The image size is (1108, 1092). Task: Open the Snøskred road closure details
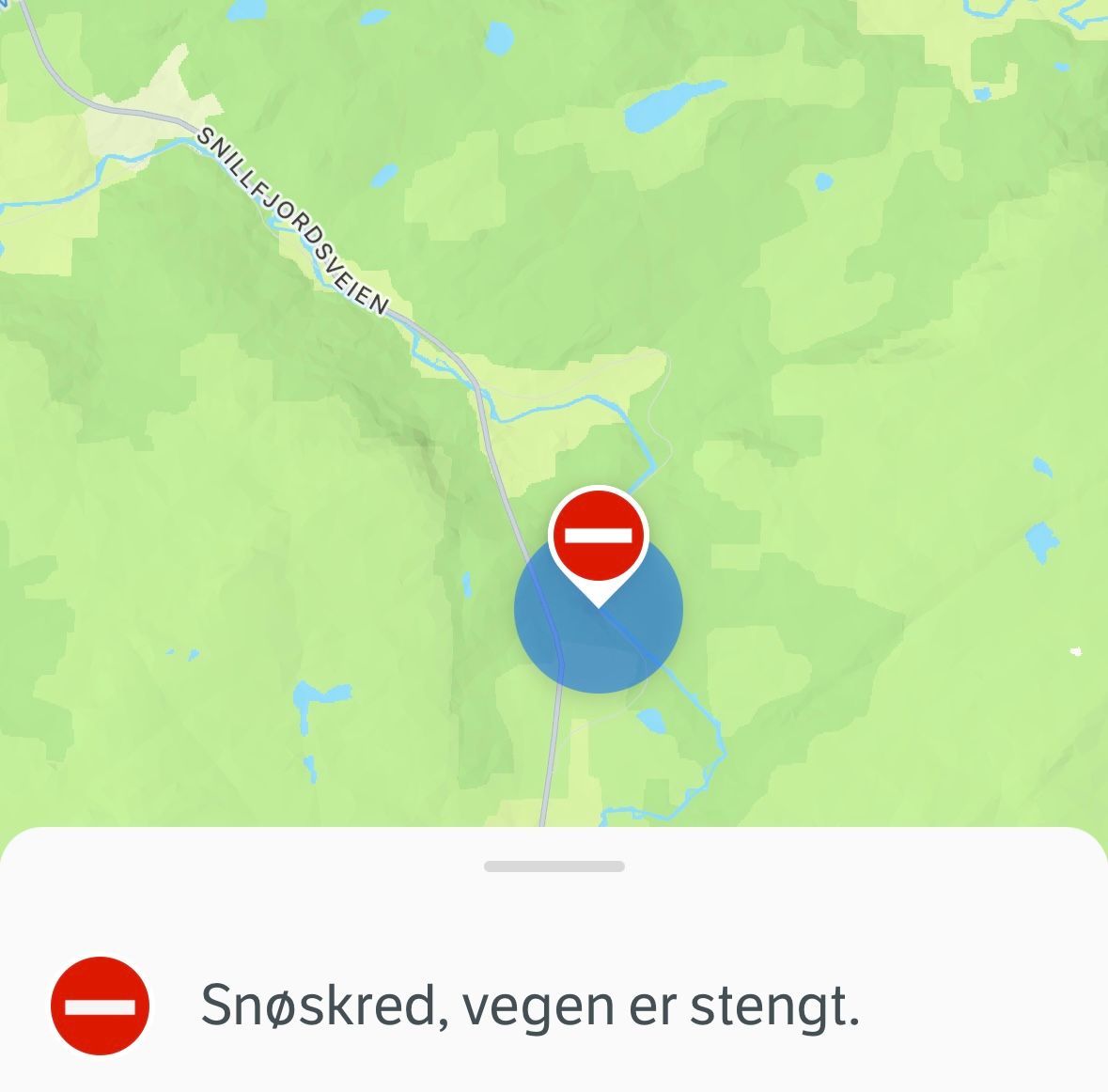pos(530,1006)
